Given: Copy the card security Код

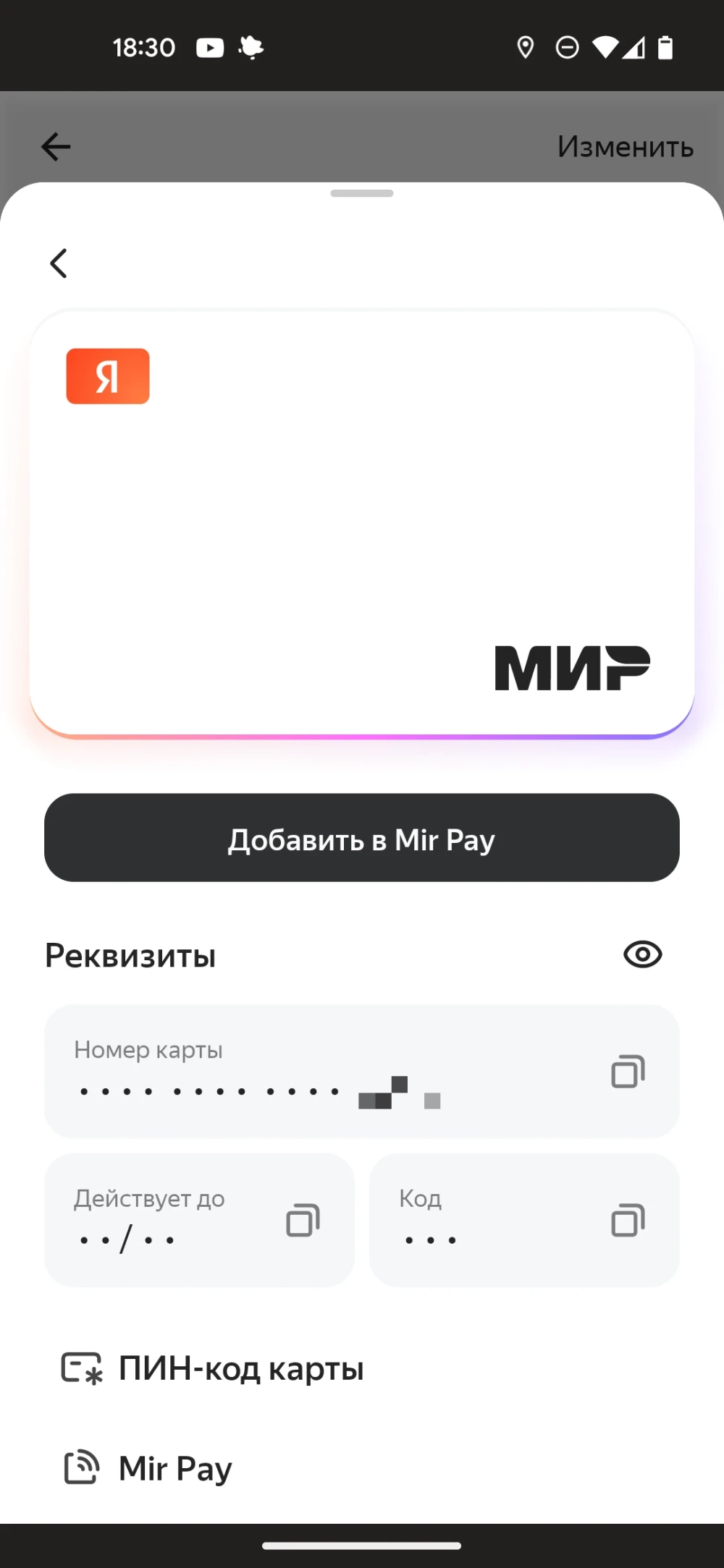Looking at the screenshot, I should point(628,1221).
